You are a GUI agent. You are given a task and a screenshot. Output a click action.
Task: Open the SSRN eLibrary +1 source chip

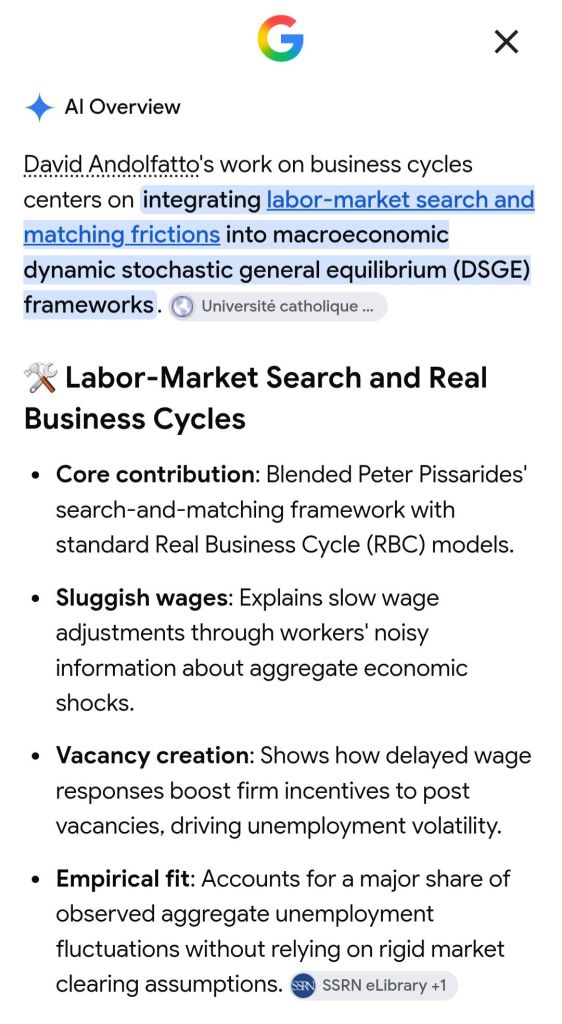(x=373, y=985)
